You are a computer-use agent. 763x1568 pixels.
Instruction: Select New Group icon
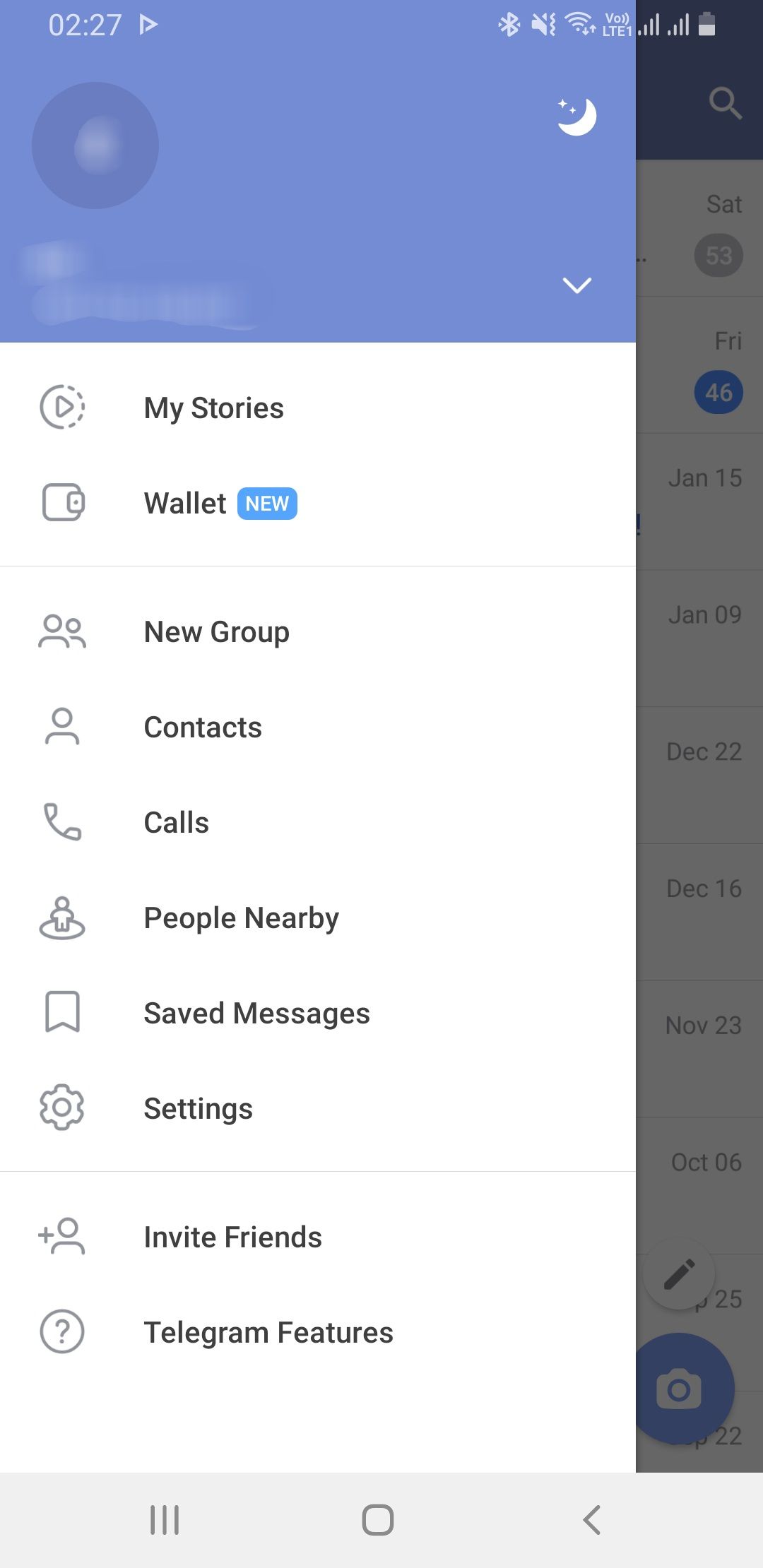(62, 633)
